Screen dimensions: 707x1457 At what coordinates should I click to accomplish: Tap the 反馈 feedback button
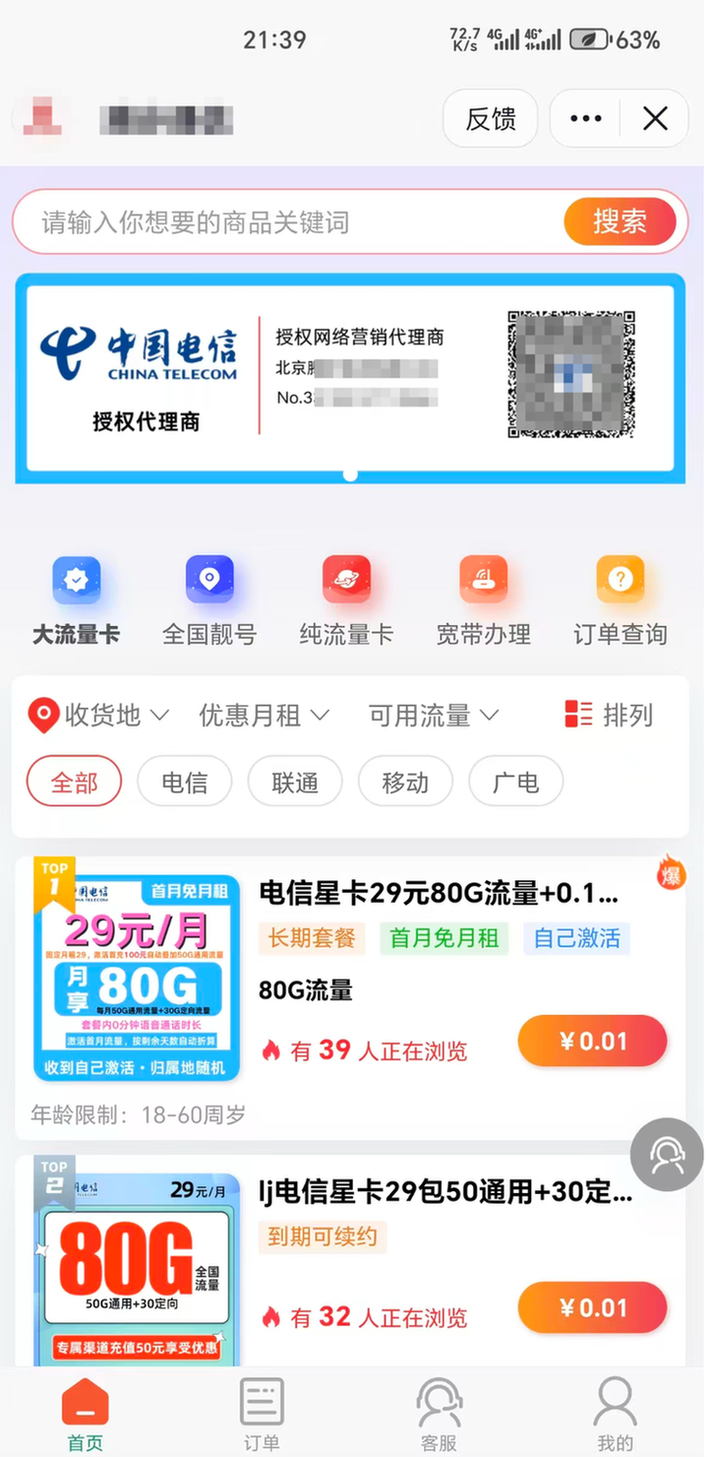click(490, 119)
